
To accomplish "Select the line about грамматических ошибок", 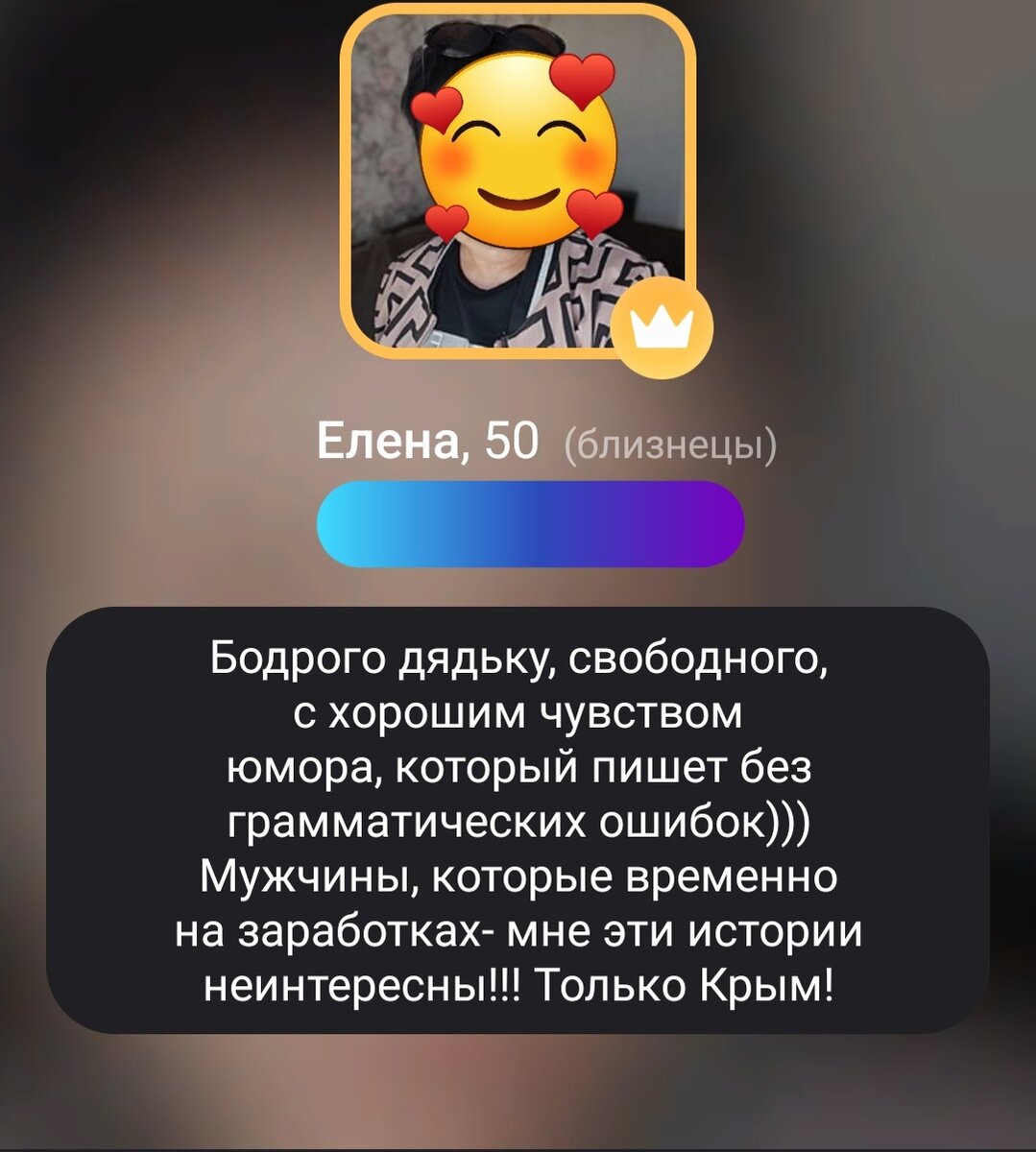I will pos(518,821).
